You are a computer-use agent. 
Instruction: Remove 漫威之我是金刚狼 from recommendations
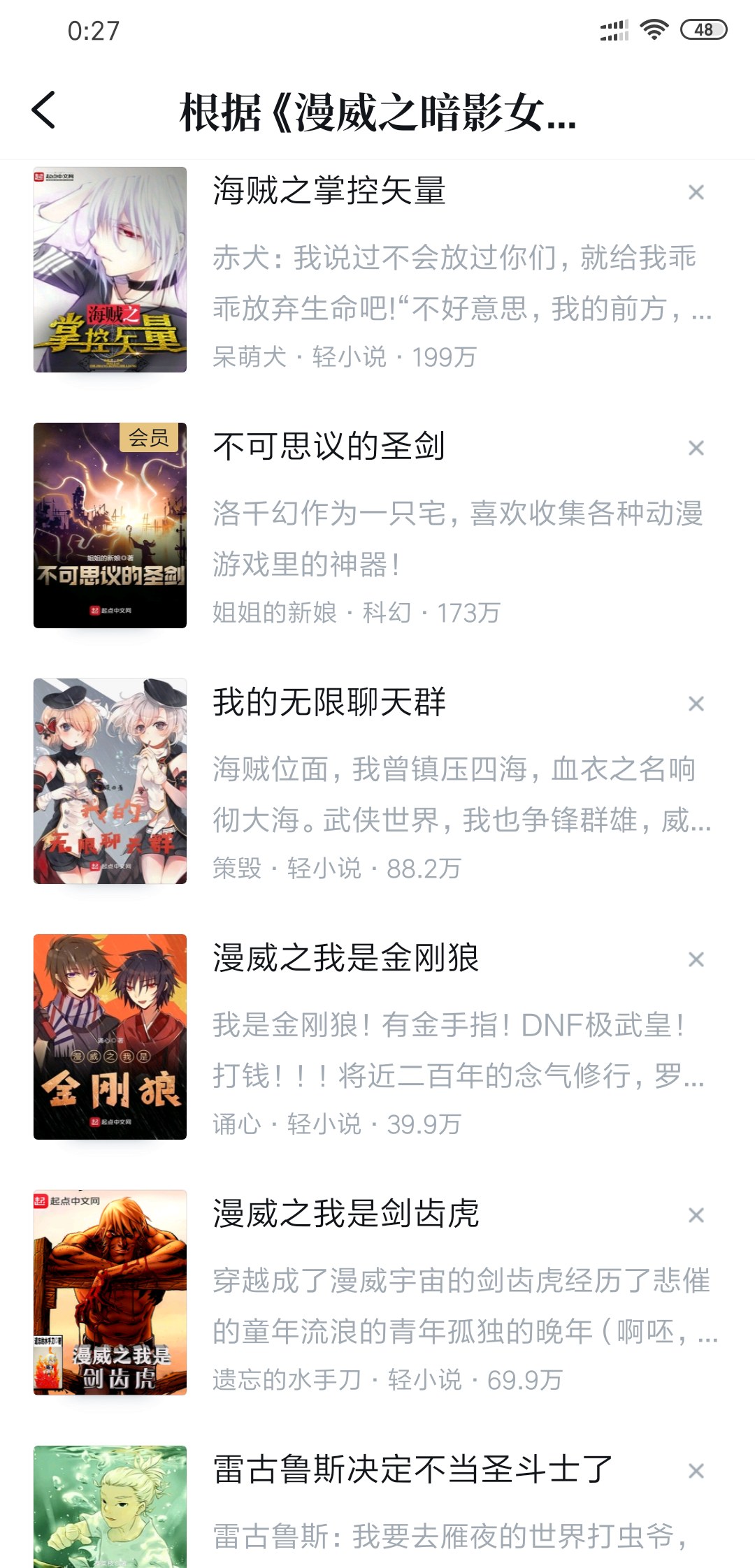[696, 959]
